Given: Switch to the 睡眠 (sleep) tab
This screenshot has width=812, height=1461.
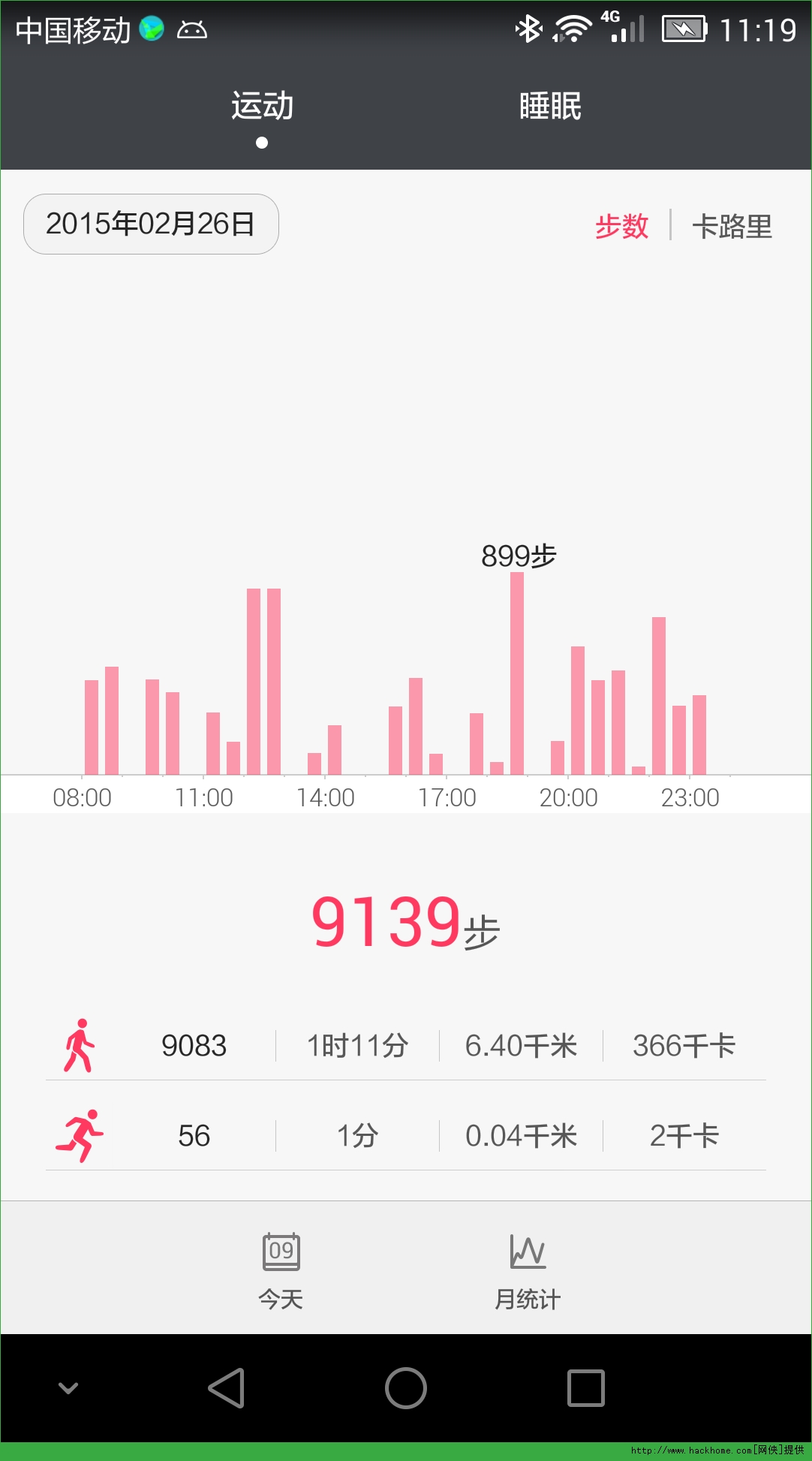Looking at the screenshot, I should point(550,106).
